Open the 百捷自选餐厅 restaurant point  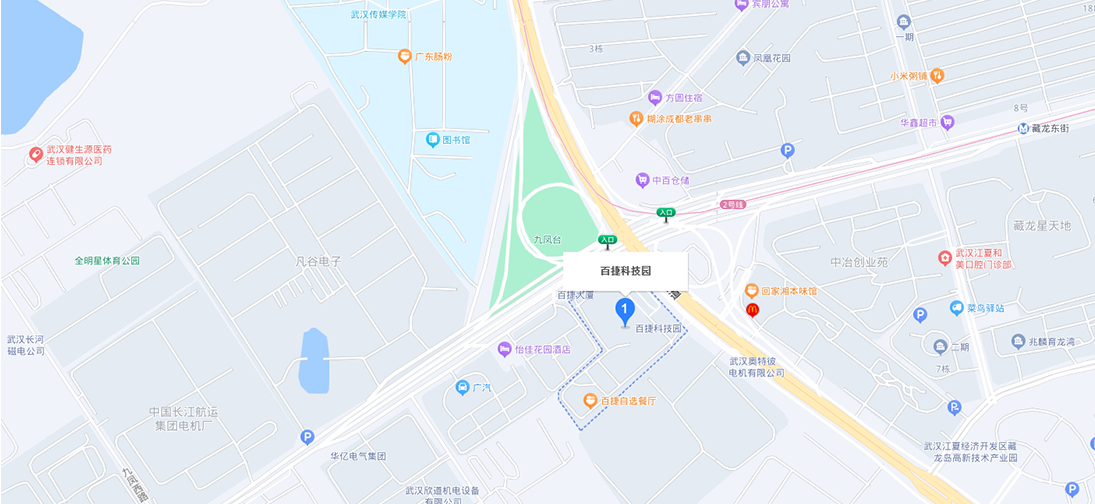590,401
